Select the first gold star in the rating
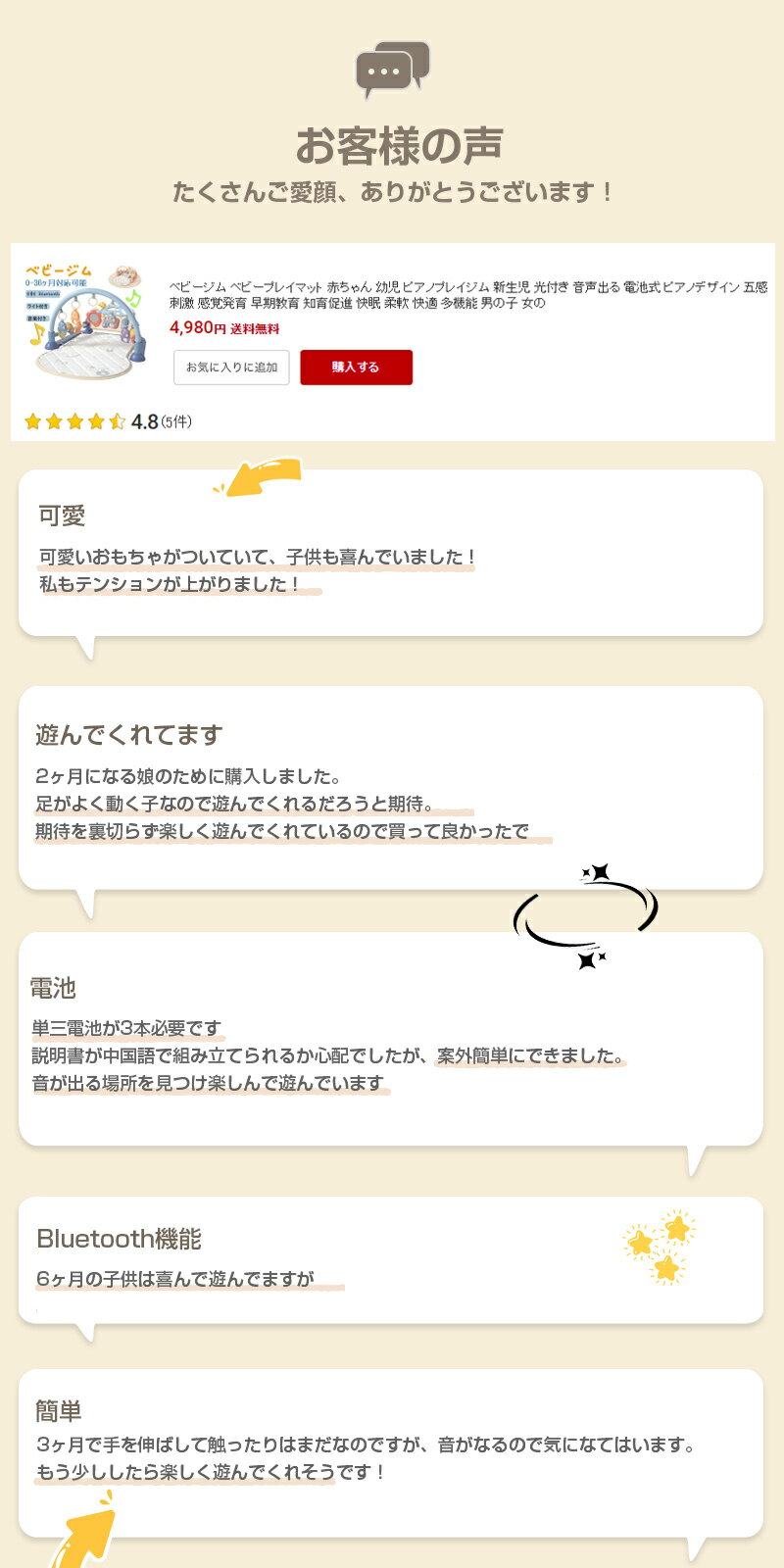This screenshot has width=784, height=1568. click(32, 421)
